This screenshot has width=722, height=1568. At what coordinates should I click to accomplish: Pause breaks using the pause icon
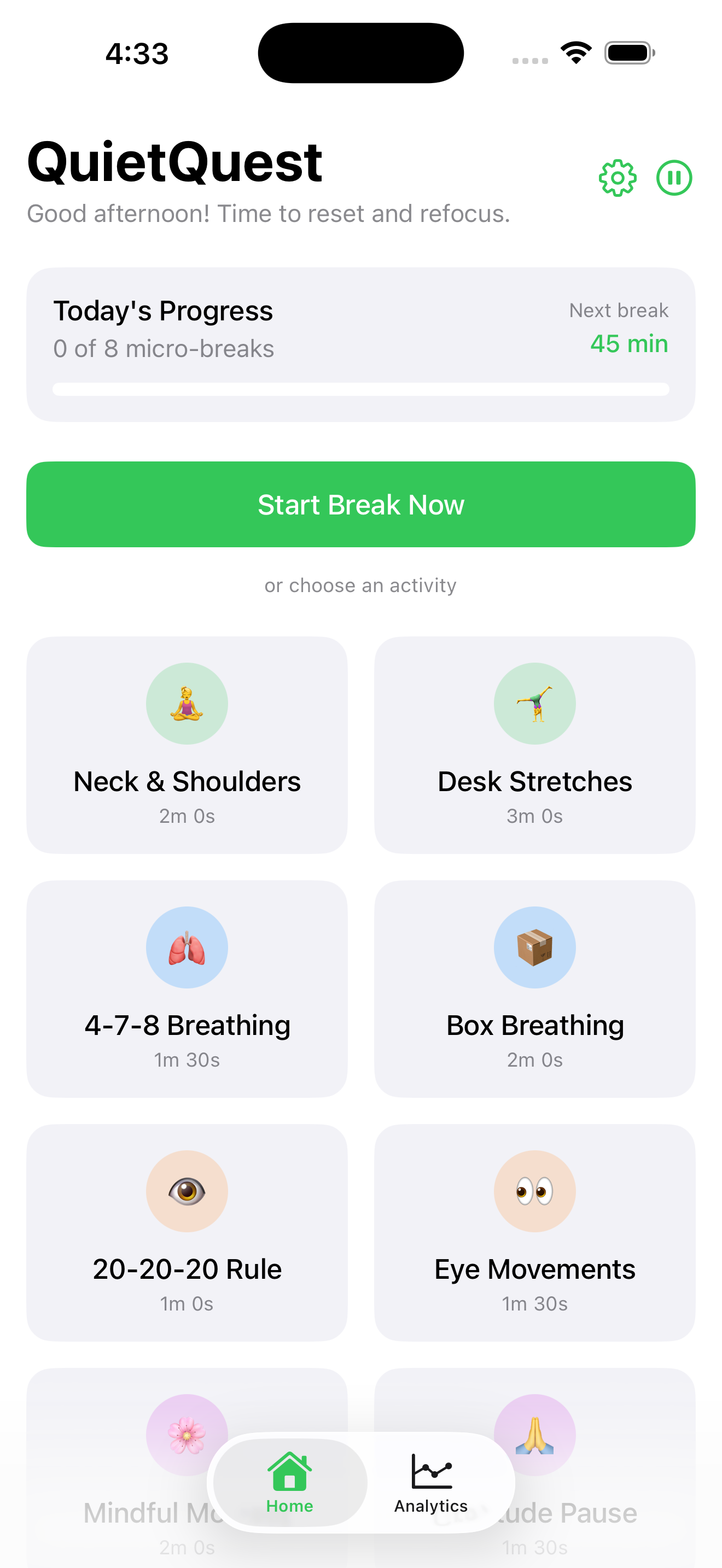click(674, 178)
